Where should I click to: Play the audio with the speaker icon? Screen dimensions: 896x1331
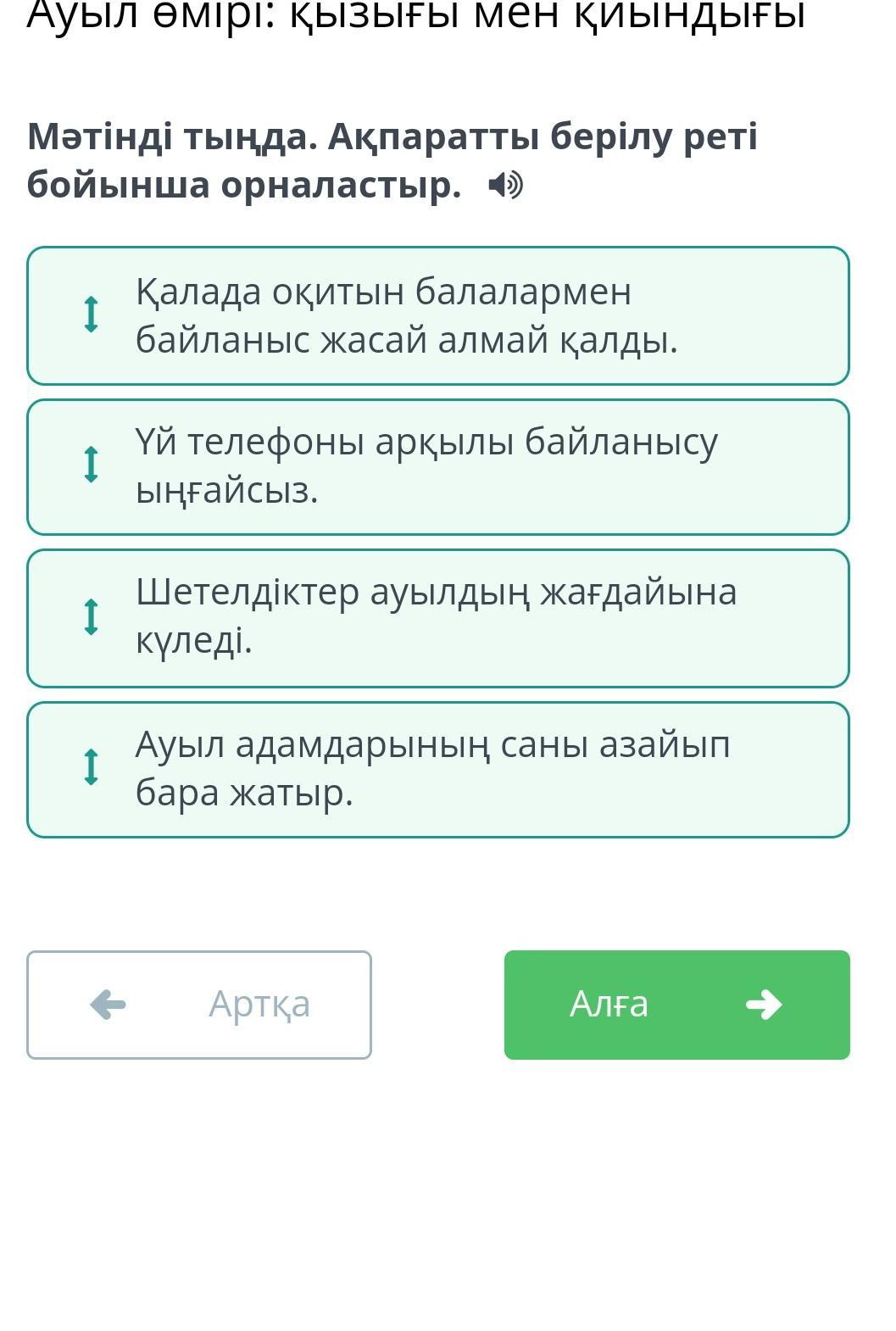coord(506,185)
